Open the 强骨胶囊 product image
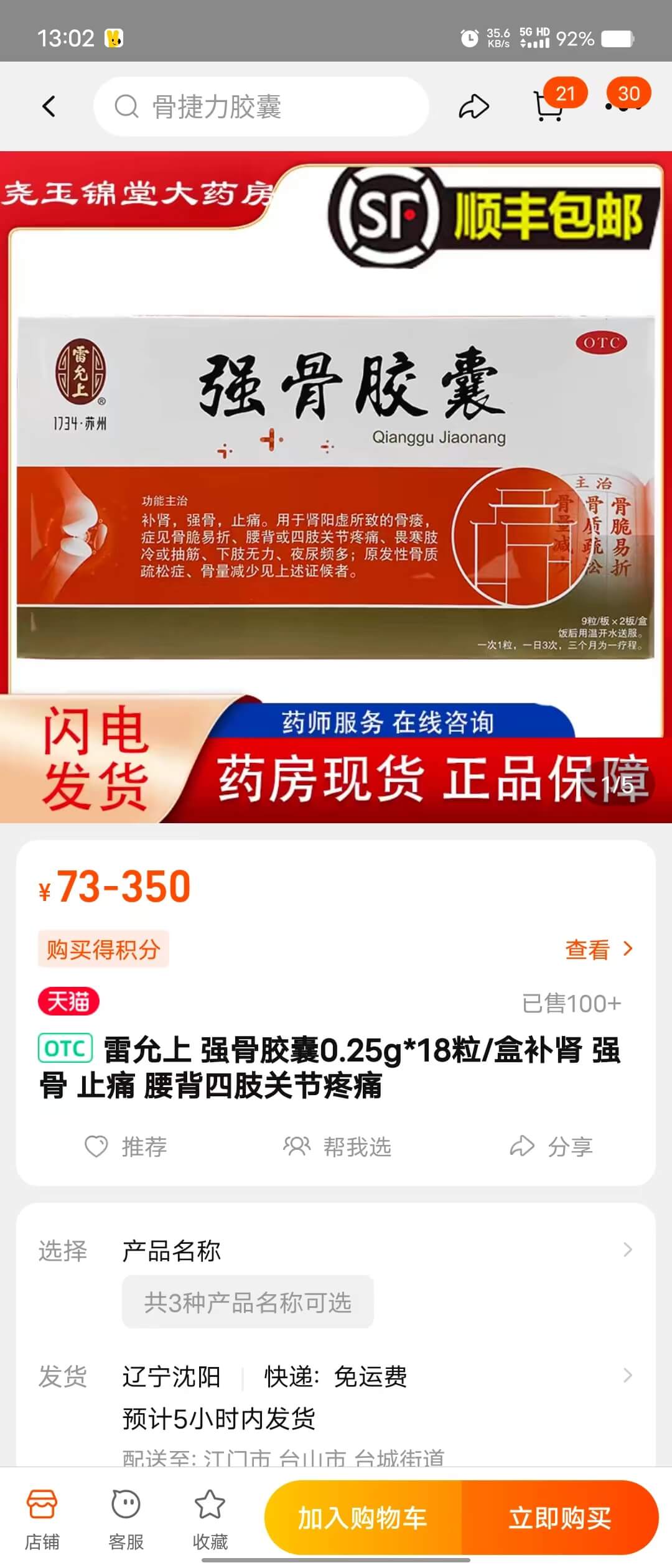The height and width of the screenshot is (1568, 672). [x=336, y=487]
